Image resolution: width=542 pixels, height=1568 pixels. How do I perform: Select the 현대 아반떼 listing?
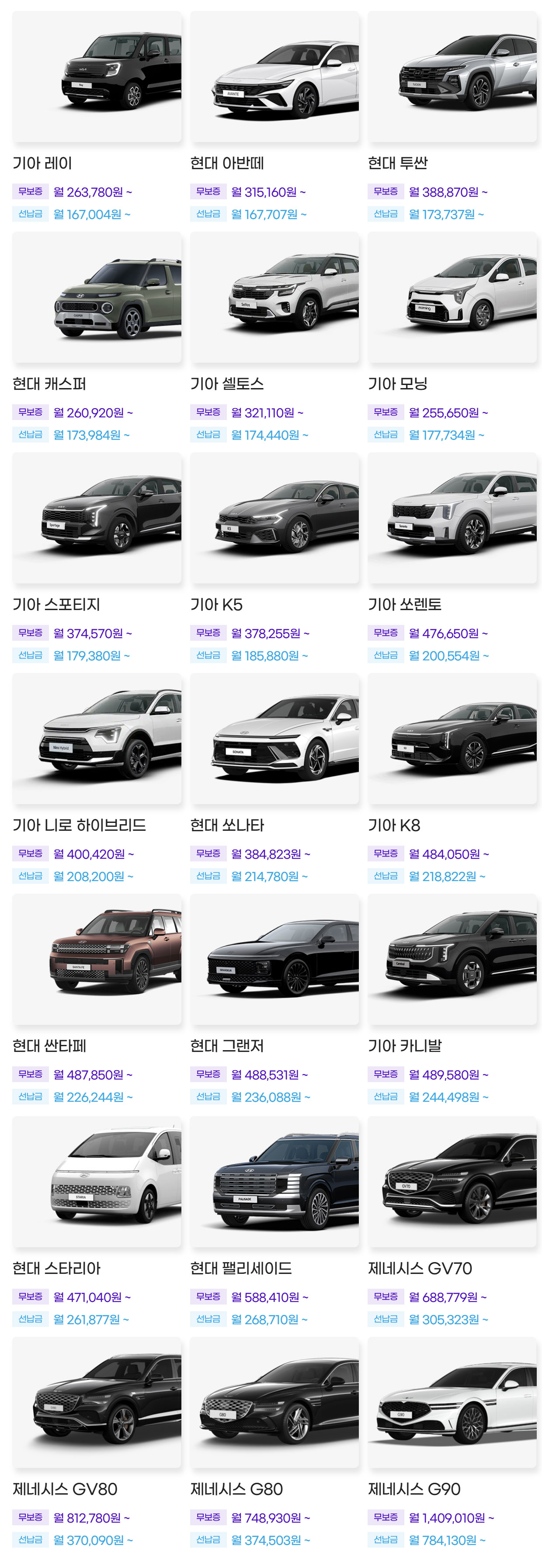(274, 77)
